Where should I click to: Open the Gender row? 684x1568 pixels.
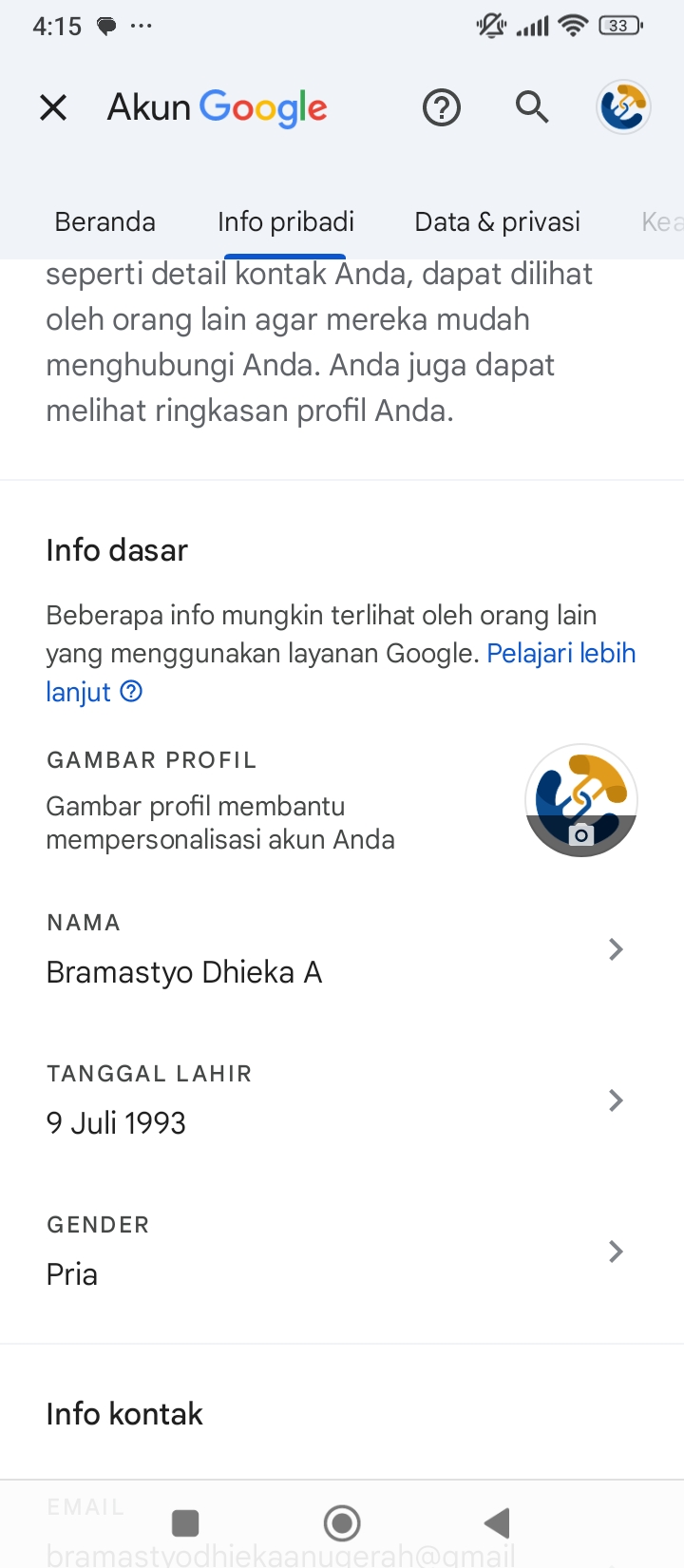(342, 1251)
